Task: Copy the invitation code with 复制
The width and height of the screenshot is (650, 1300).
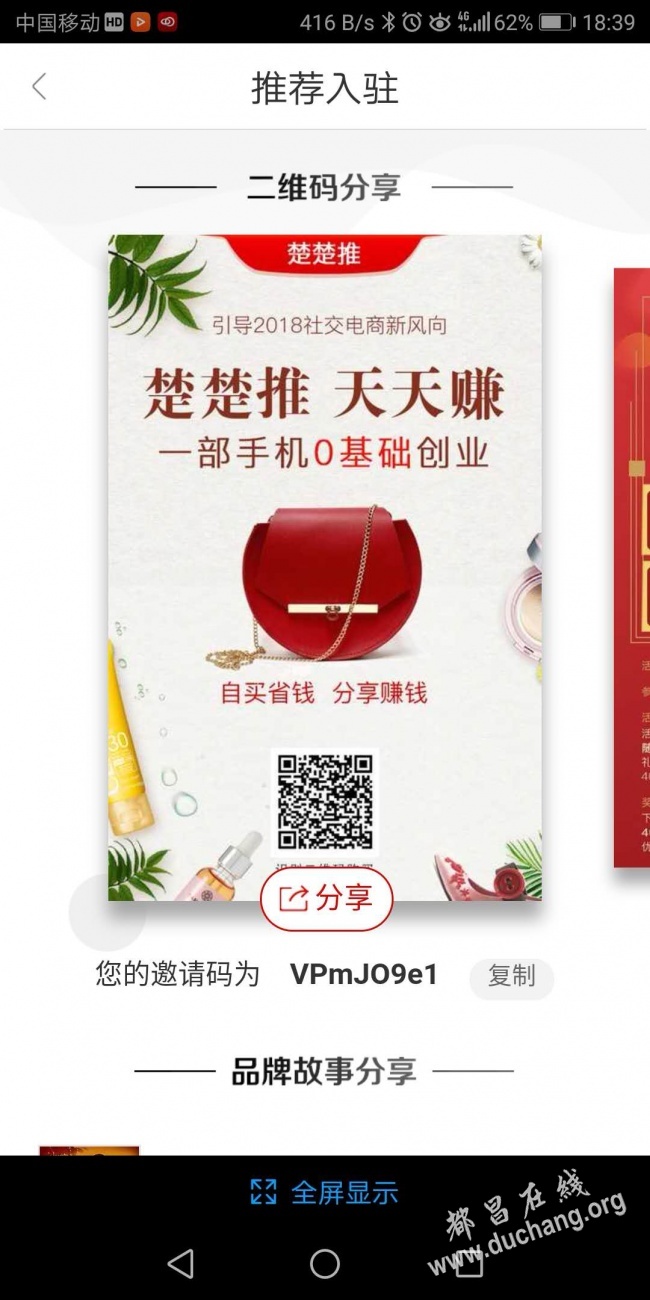Action: (511, 977)
